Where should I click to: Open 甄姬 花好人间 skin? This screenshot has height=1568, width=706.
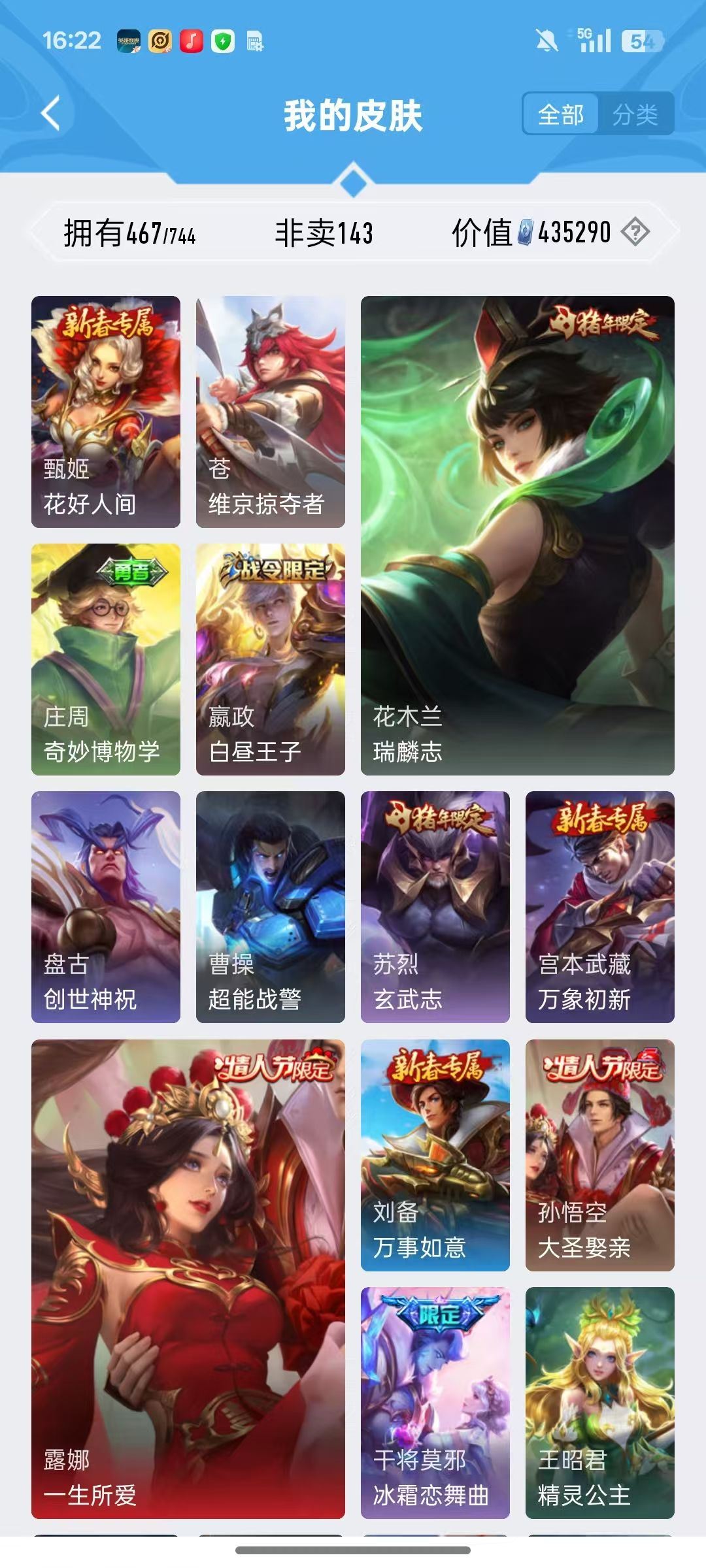(106, 412)
